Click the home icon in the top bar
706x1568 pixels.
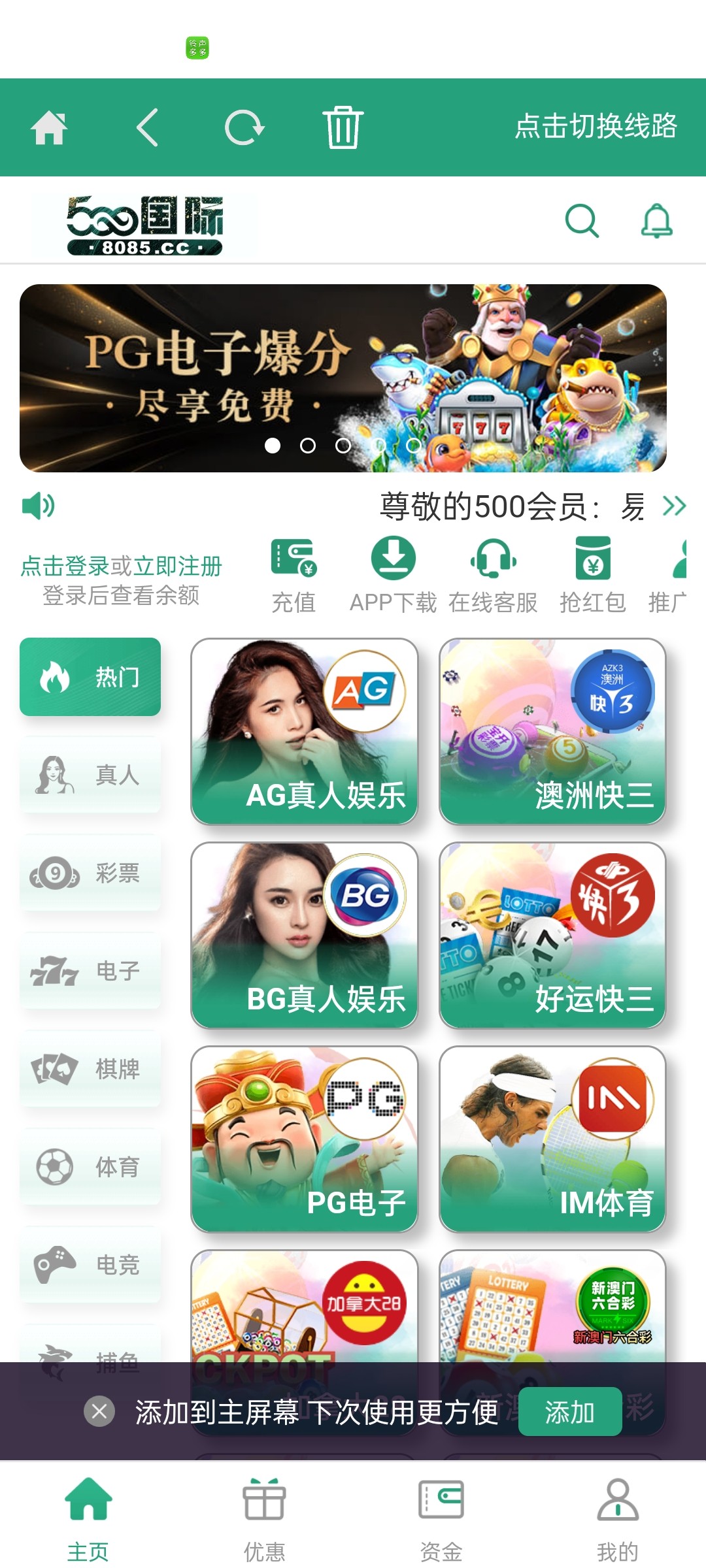[x=50, y=127]
